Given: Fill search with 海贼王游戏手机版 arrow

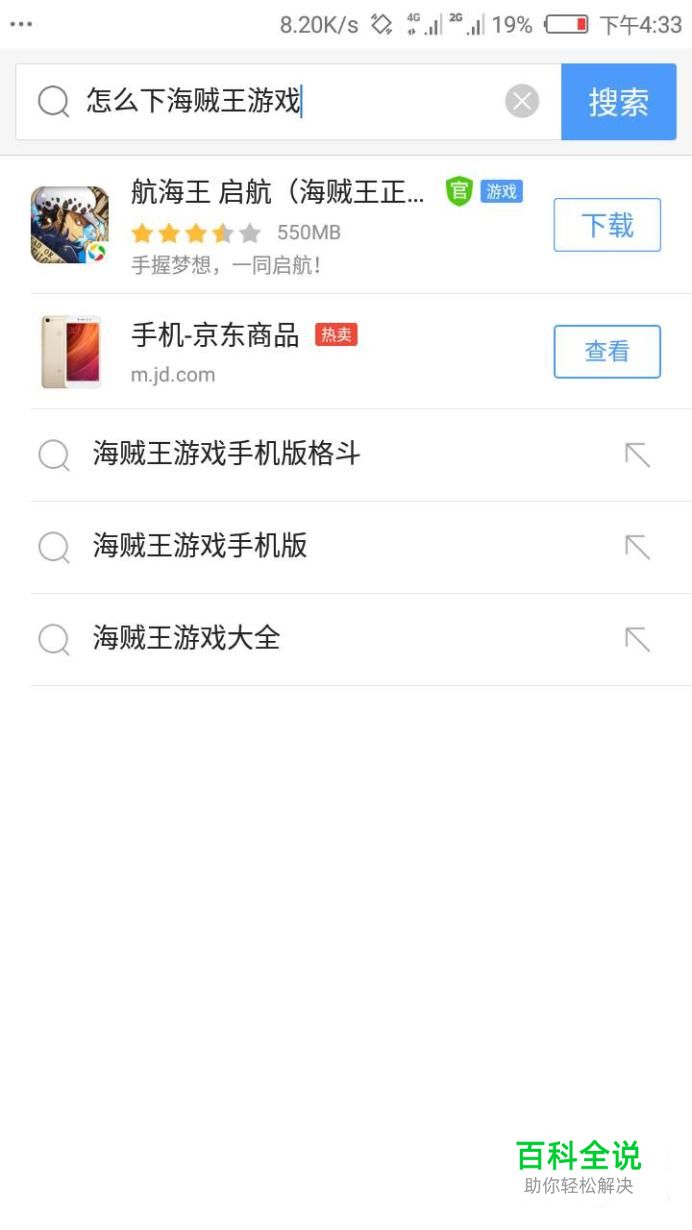Looking at the screenshot, I should point(637,547).
